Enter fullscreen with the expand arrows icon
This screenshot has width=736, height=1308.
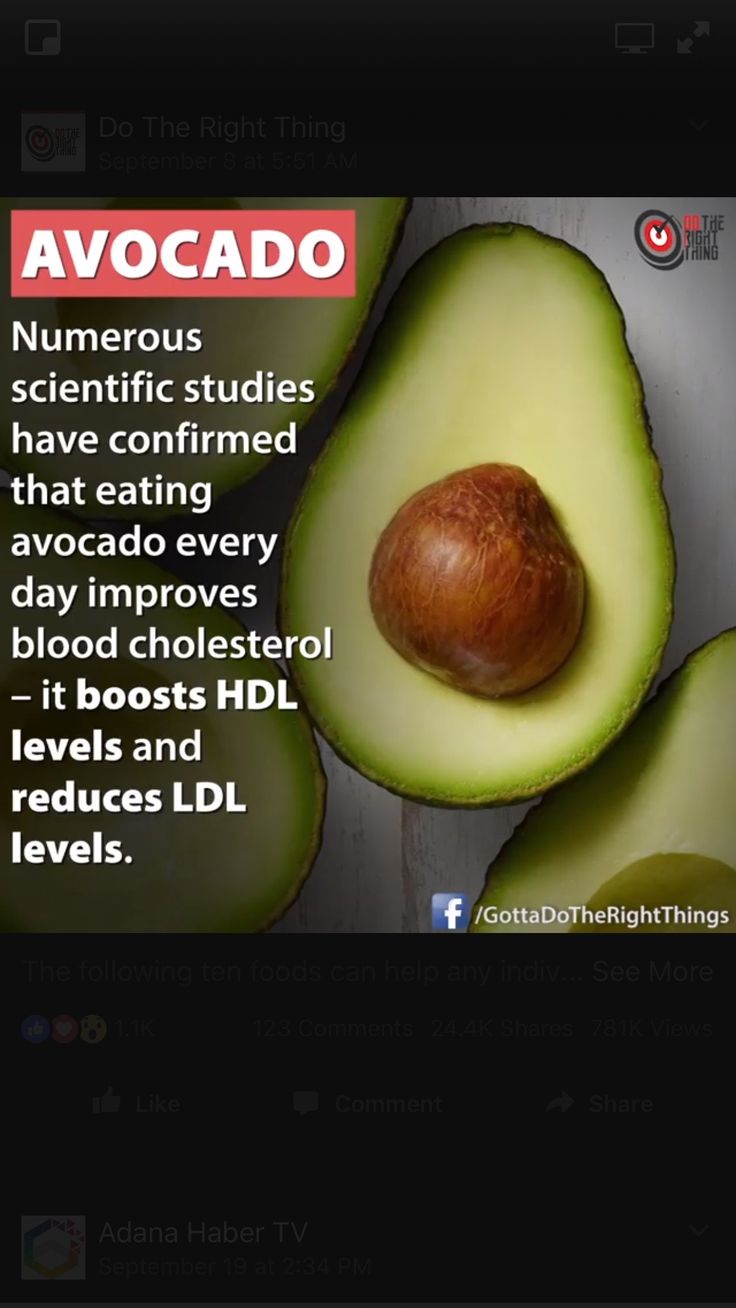click(692, 37)
